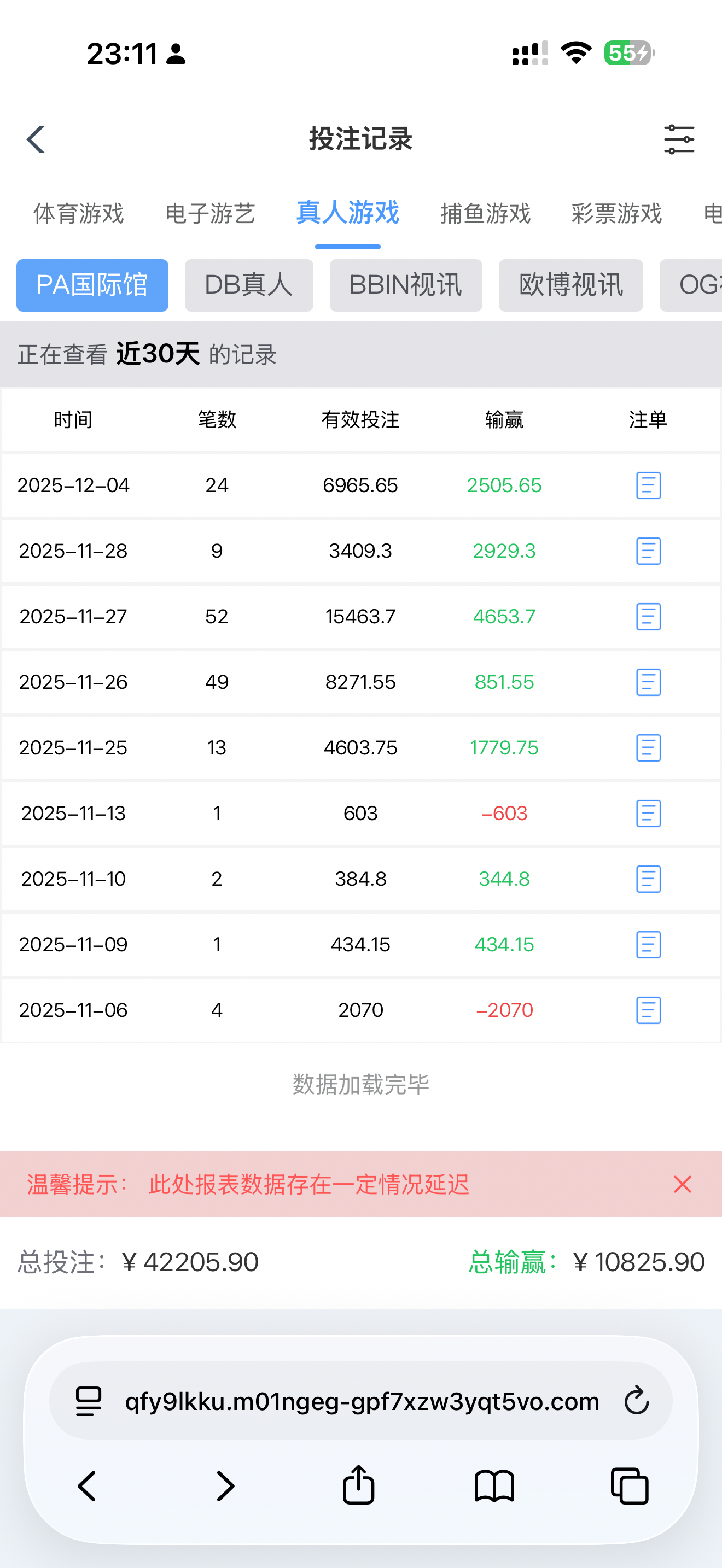Reload the page in the browser
Image resolution: width=722 pixels, height=1568 pixels.
coord(636,1401)
